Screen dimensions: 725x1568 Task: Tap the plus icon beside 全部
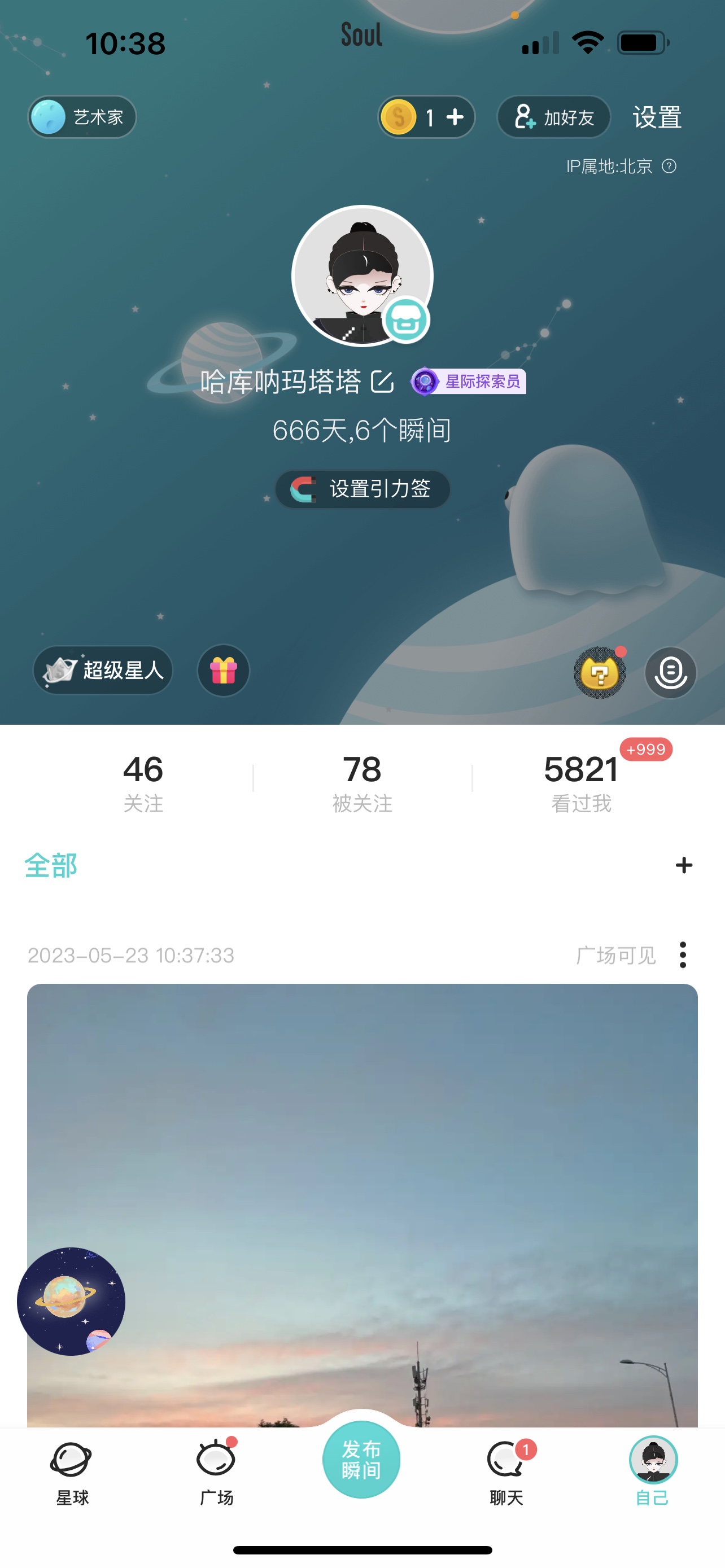(684, 865)
